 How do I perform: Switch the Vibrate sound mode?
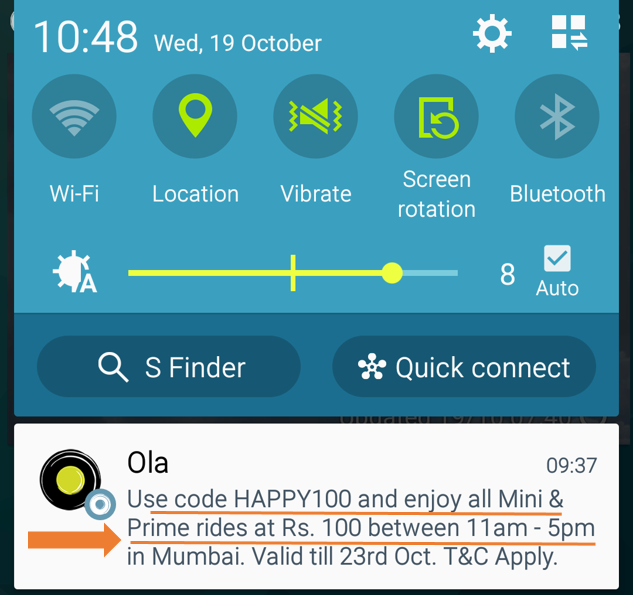315,118
